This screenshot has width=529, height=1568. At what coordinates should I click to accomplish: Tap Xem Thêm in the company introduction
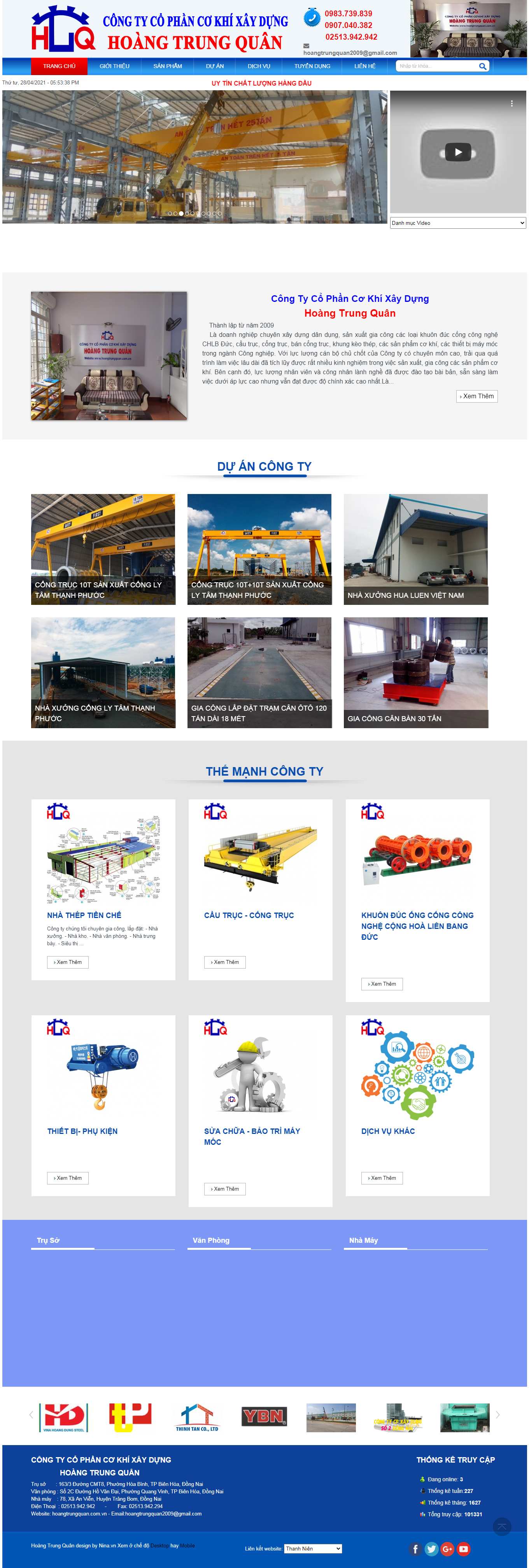click(x=476, y=396)
